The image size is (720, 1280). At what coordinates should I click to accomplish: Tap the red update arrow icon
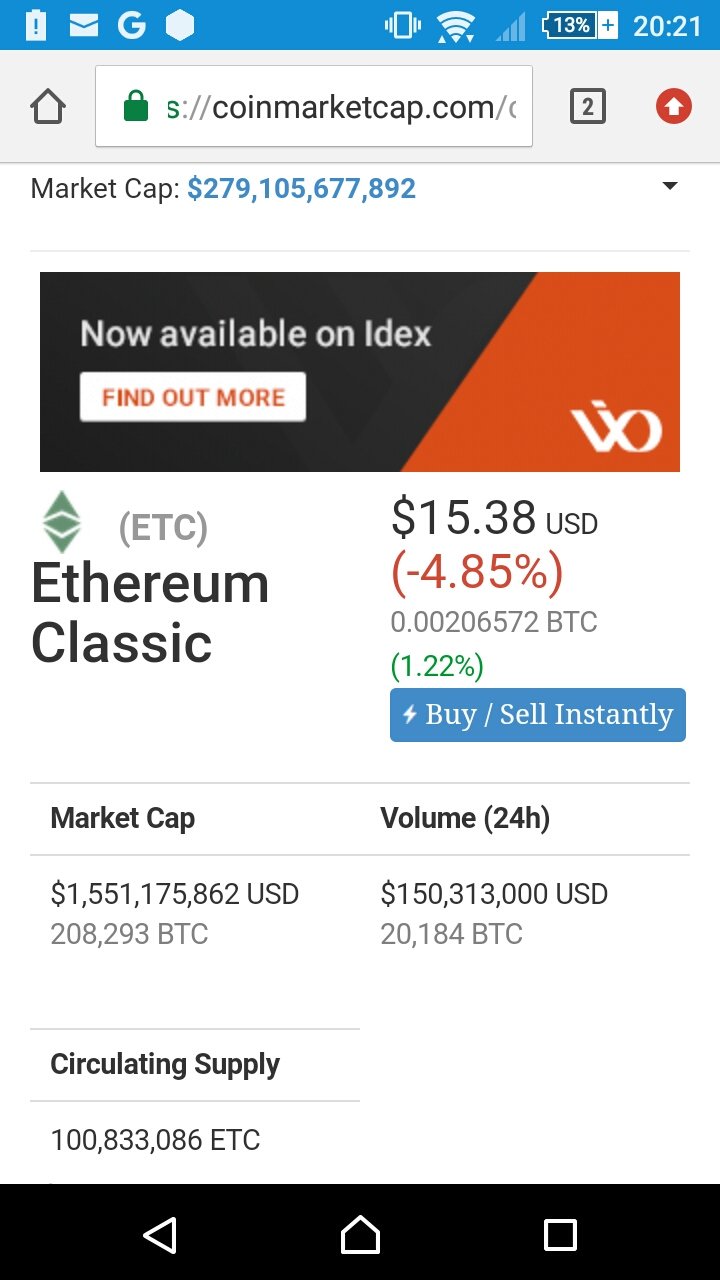(x=674, y=107)
